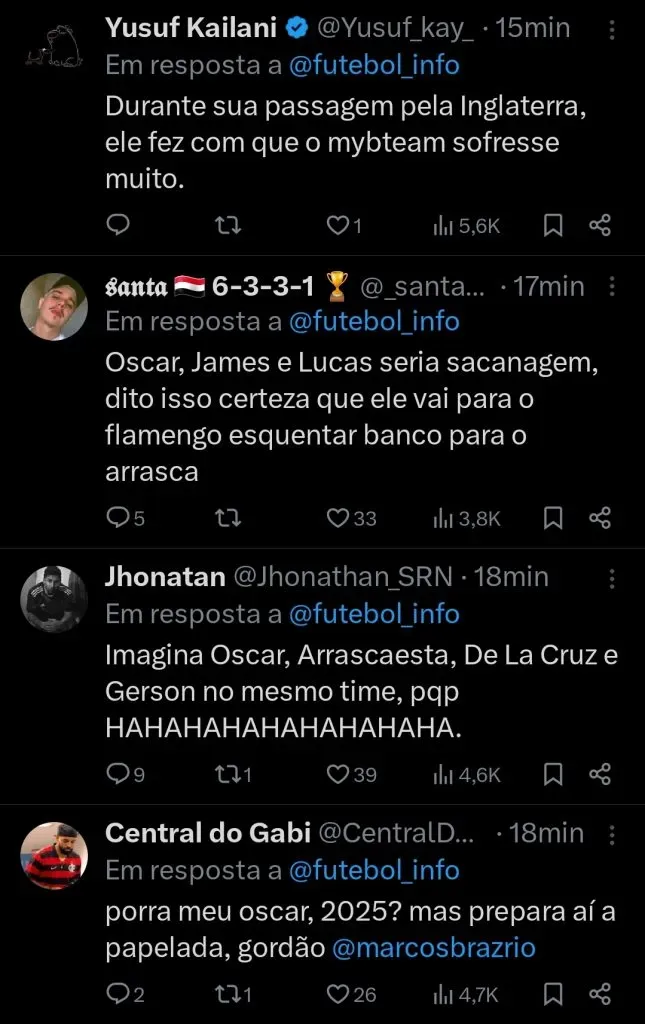Image resolution: width=645 pixels, height=1024 pixels.
Task: Comment on Jhonatan's tweet
Action: click(118, 774)
